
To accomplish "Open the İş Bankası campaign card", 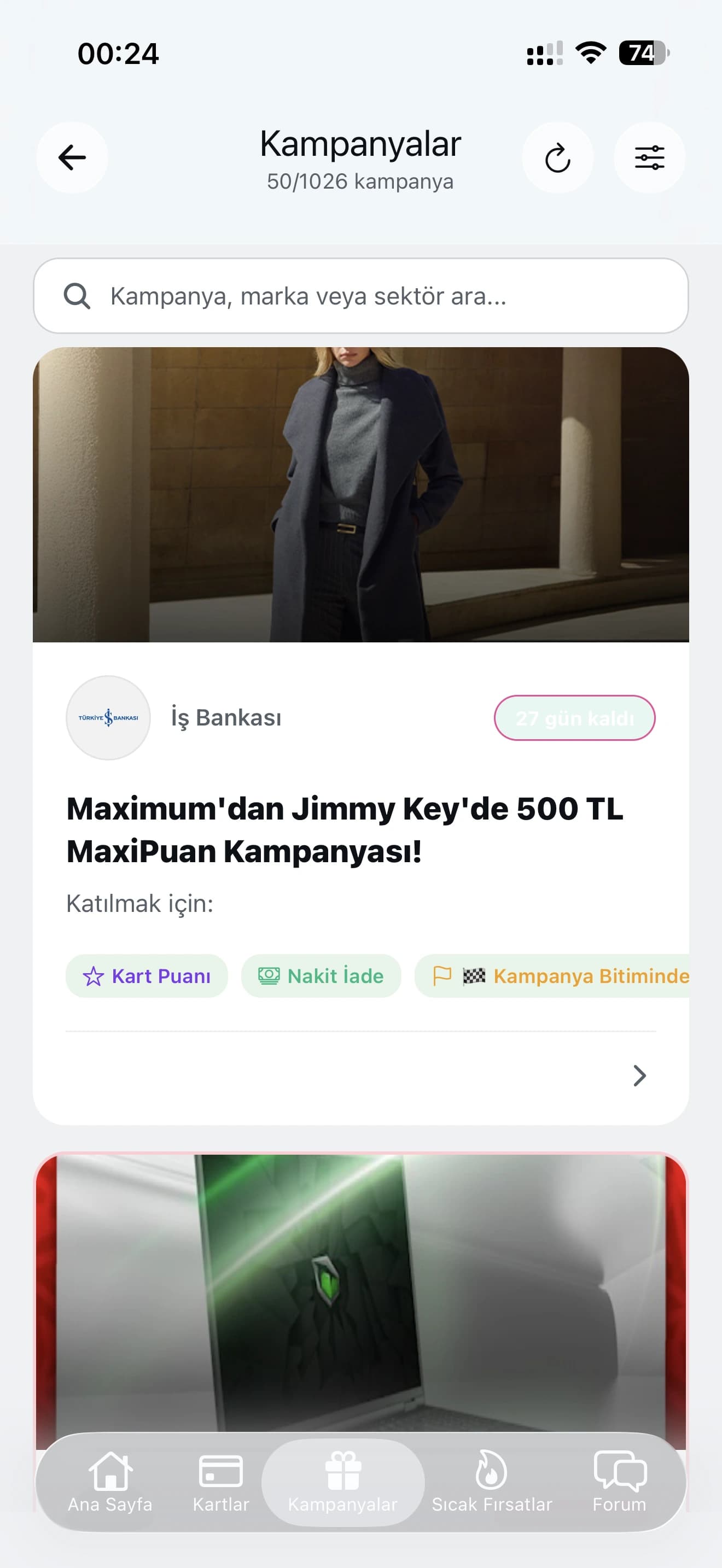I will (361, 499).
